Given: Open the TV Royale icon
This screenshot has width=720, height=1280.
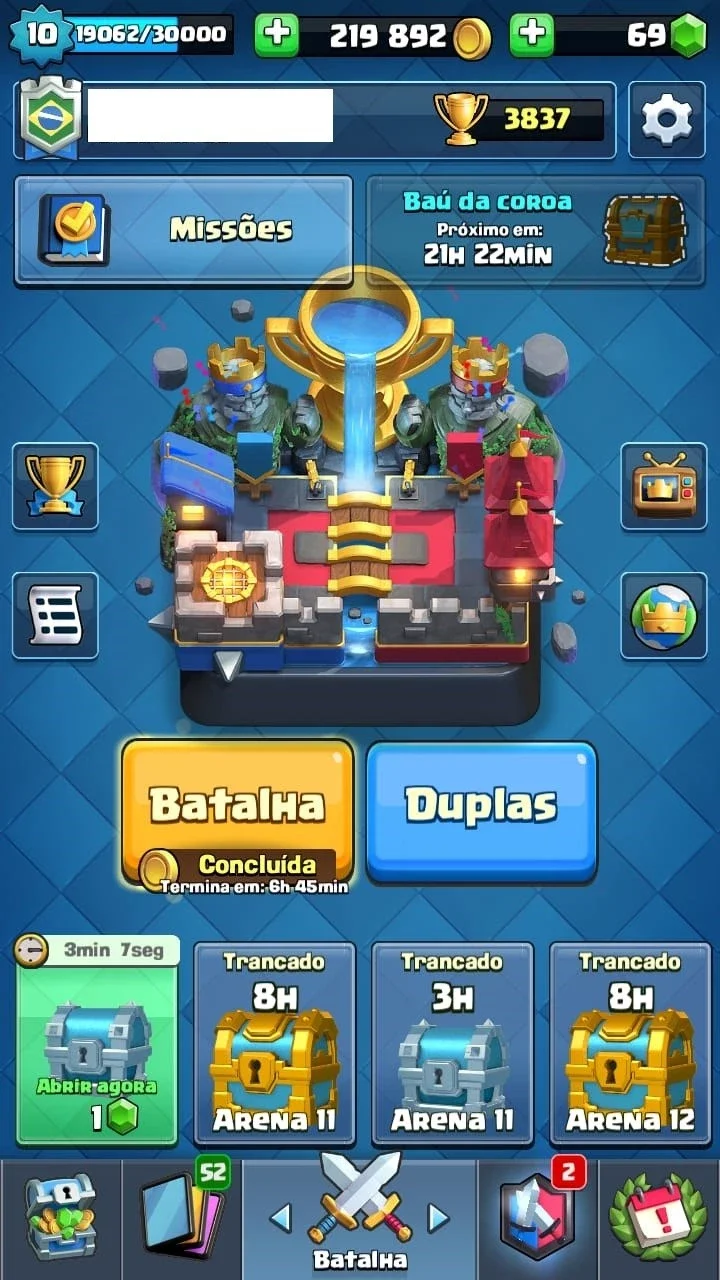Looking at the screenshot, I should point(664,486).
